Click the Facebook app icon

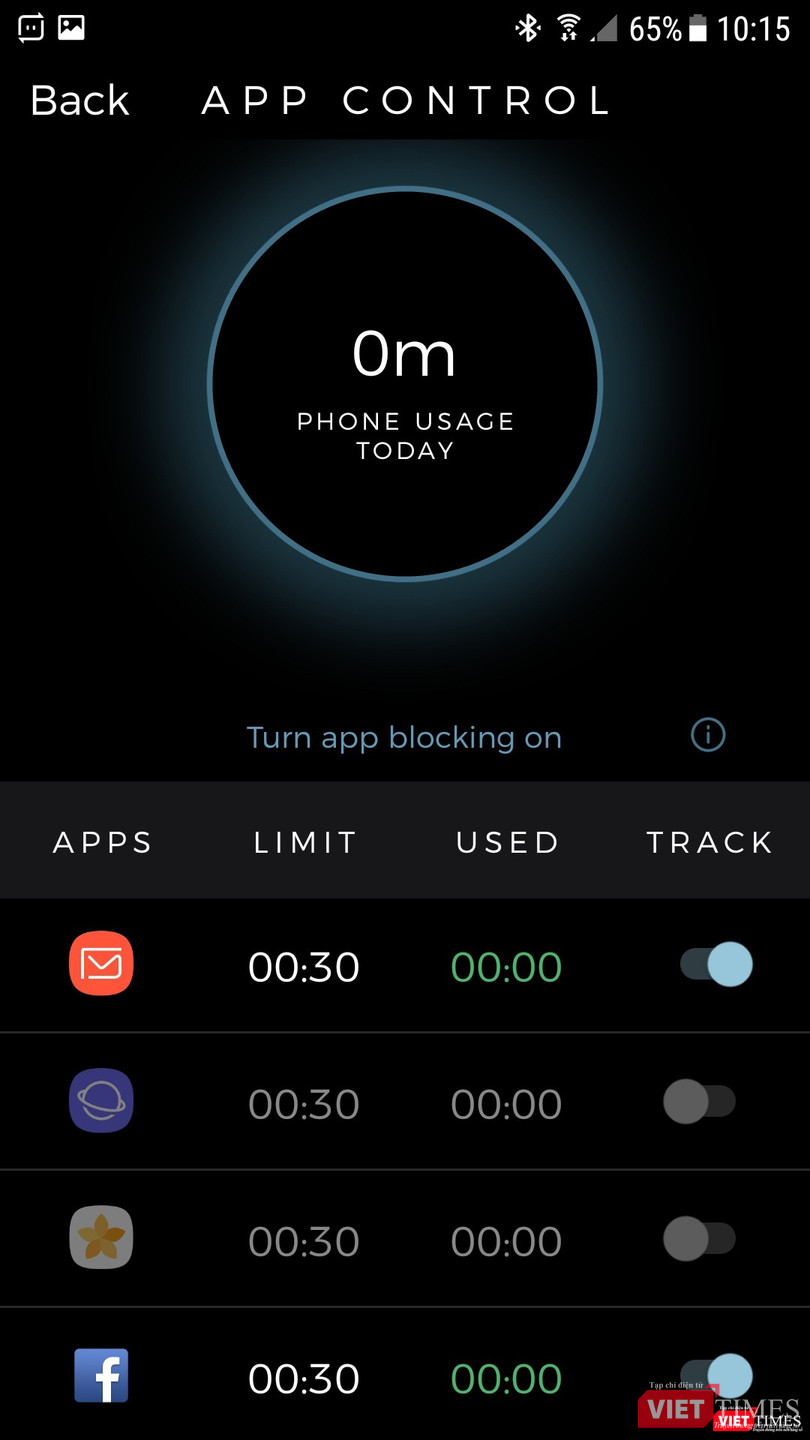pyautogui.click(x=100, y=1375)
